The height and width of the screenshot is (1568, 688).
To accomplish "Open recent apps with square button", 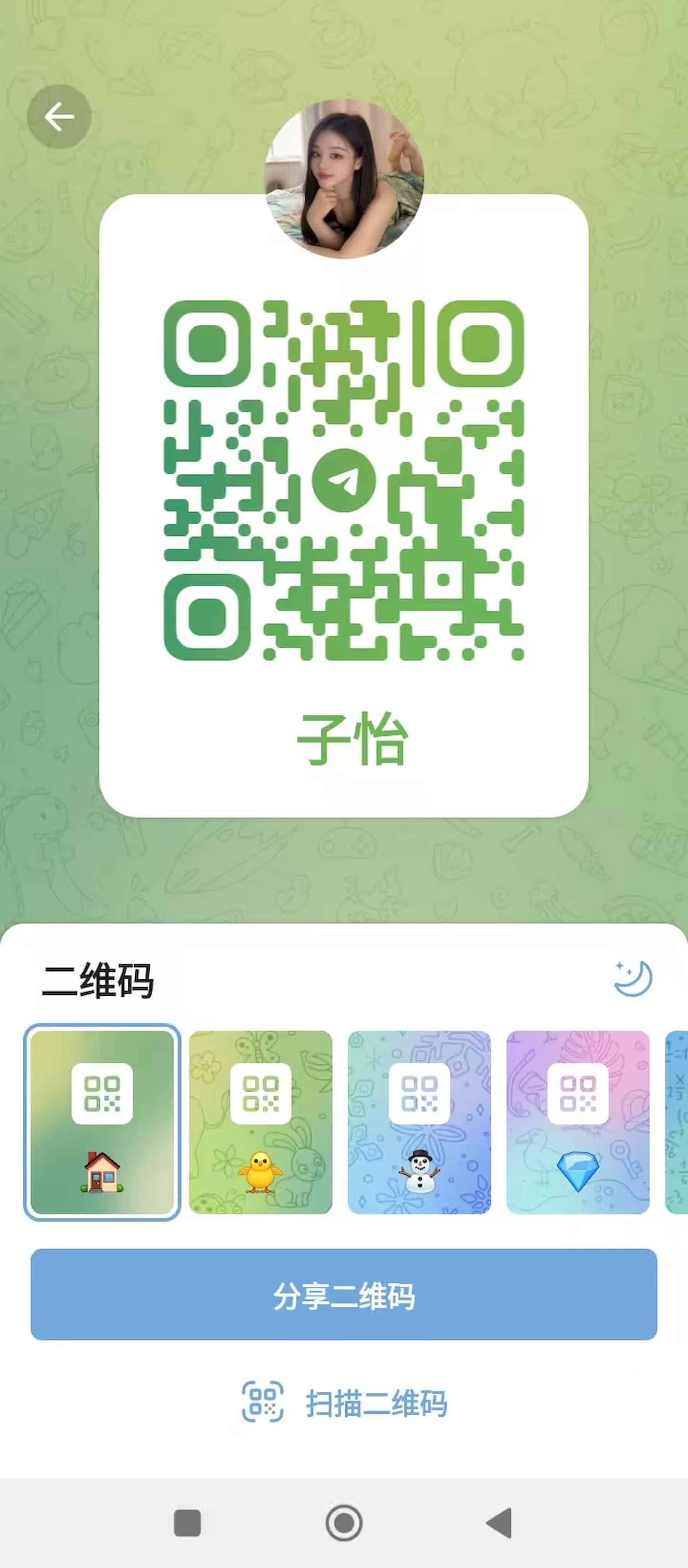I will point(187,1522).
